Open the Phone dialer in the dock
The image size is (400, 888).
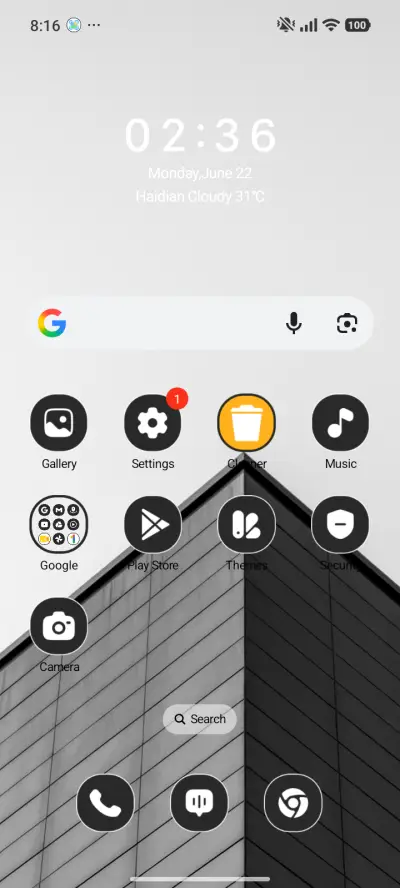105,802
